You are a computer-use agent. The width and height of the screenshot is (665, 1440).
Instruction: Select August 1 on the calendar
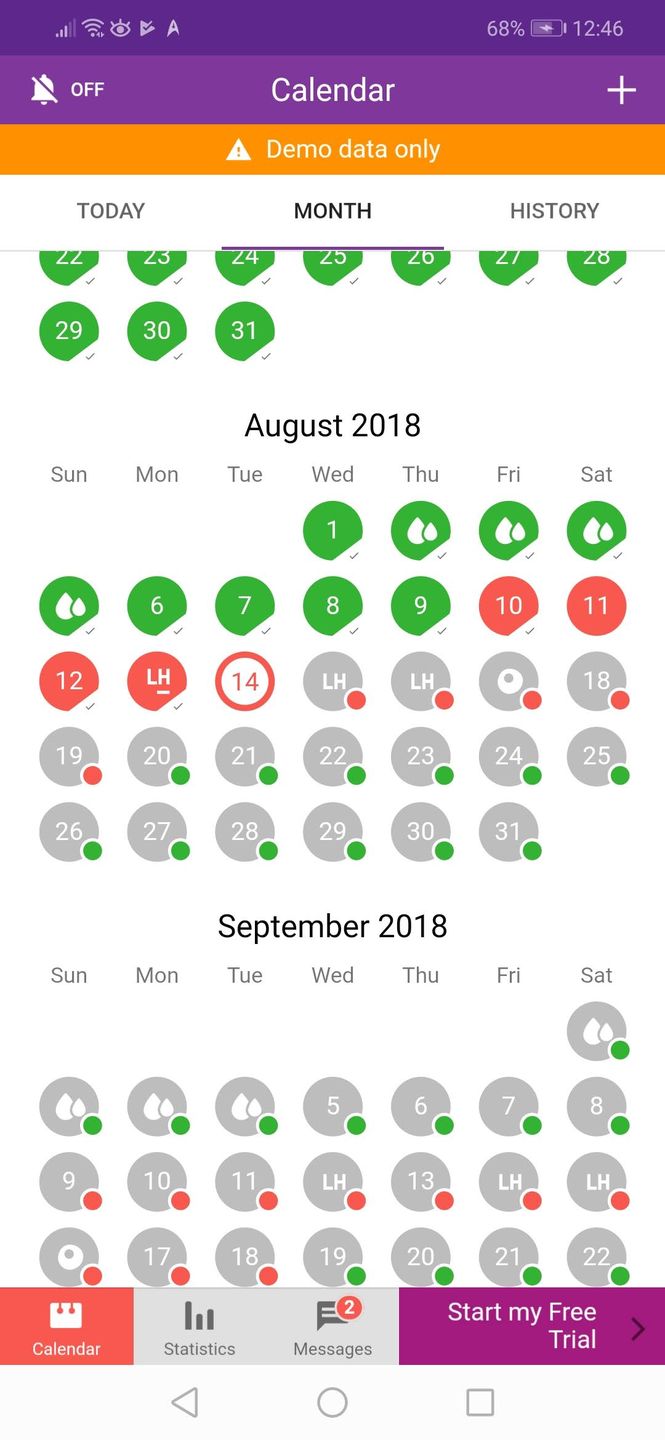tap(333, 530)
